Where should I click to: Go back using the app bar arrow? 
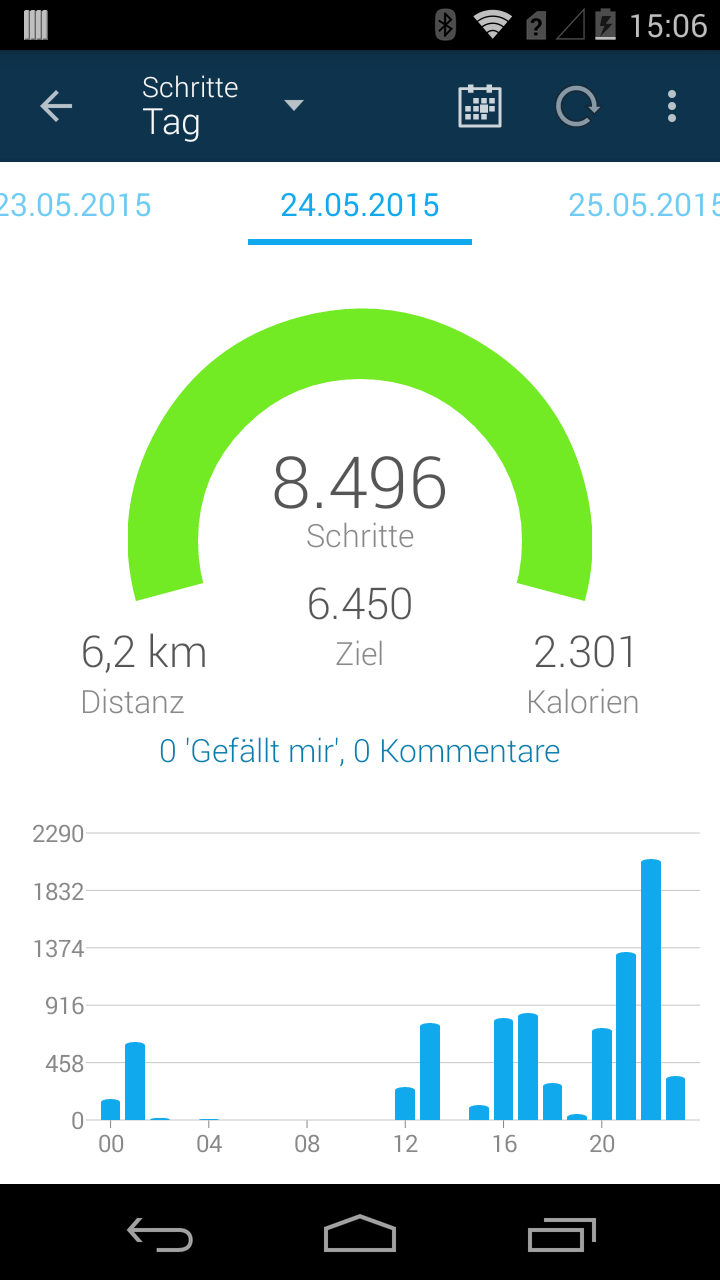click(x=56, y=106)
